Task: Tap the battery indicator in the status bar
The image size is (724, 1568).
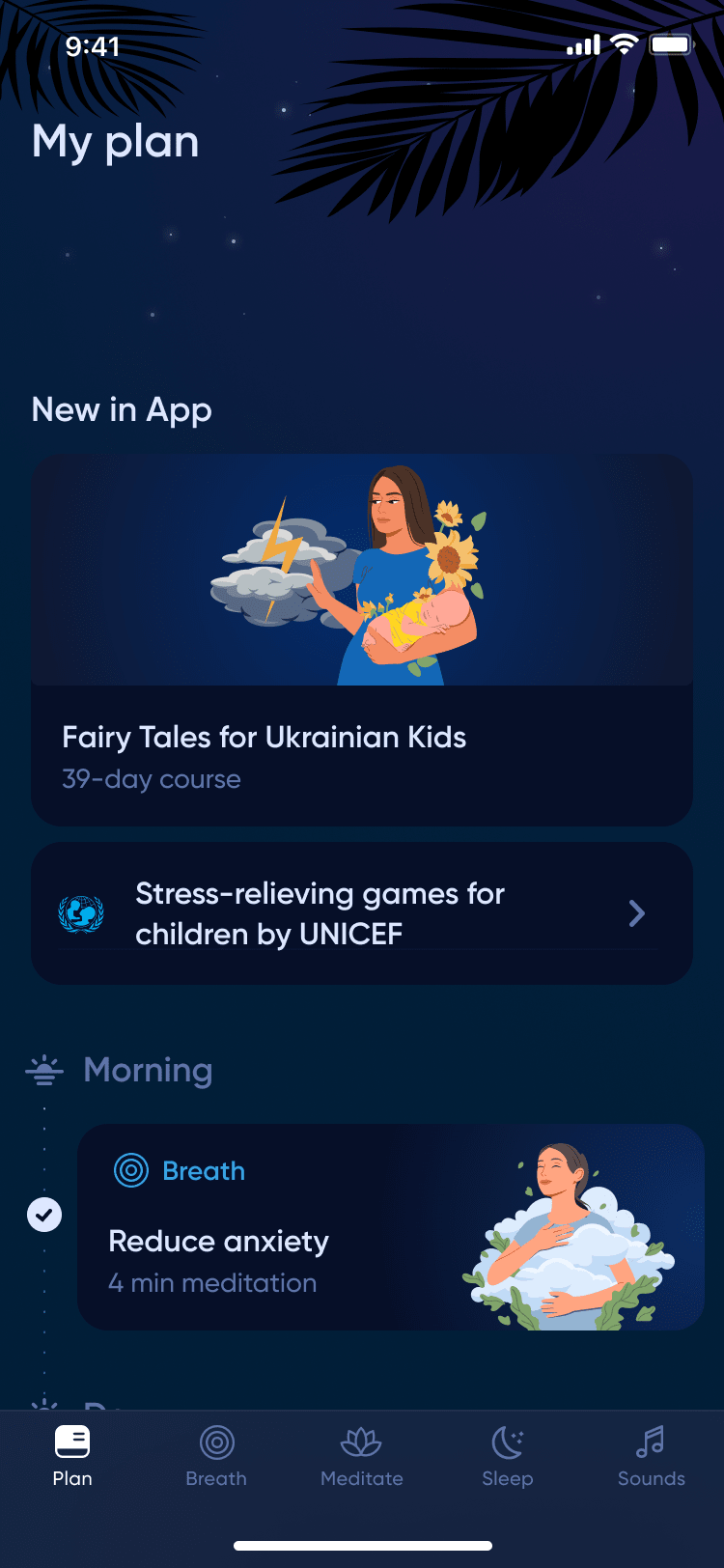Action: click(x=670, y=44)
